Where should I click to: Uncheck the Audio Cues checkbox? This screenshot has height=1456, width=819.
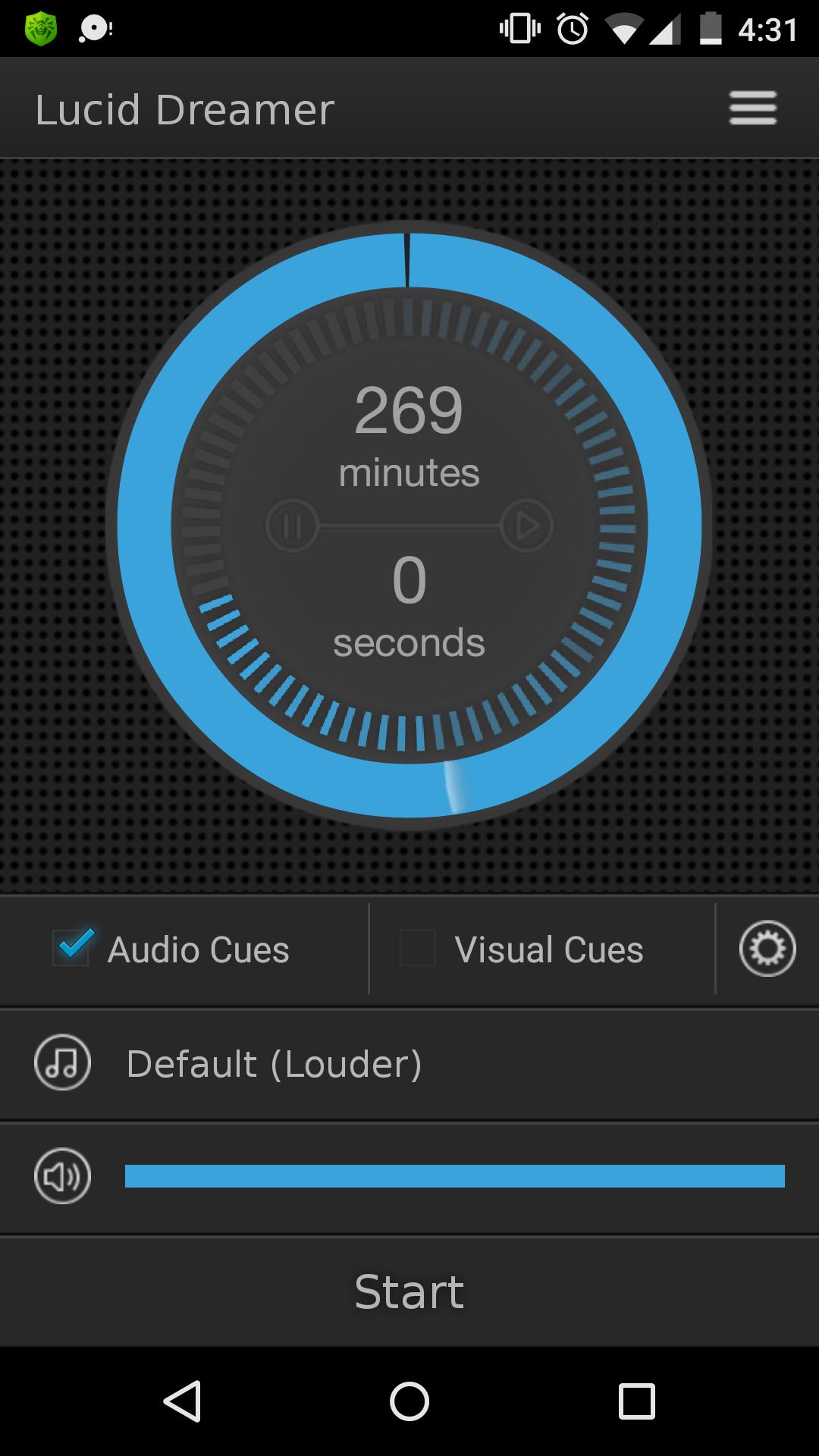coord(71,948)
